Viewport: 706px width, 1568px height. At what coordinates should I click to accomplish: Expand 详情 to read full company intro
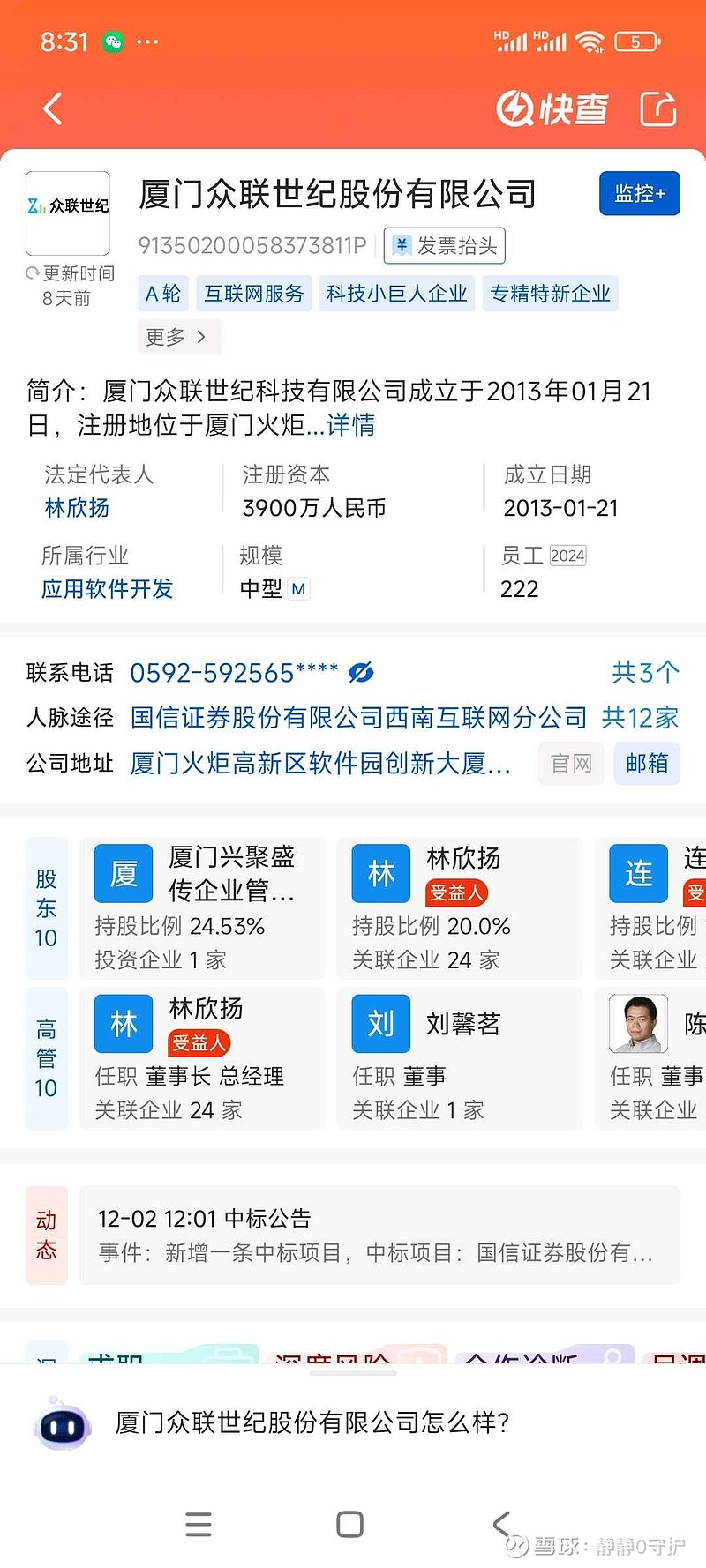coord(351,426)
